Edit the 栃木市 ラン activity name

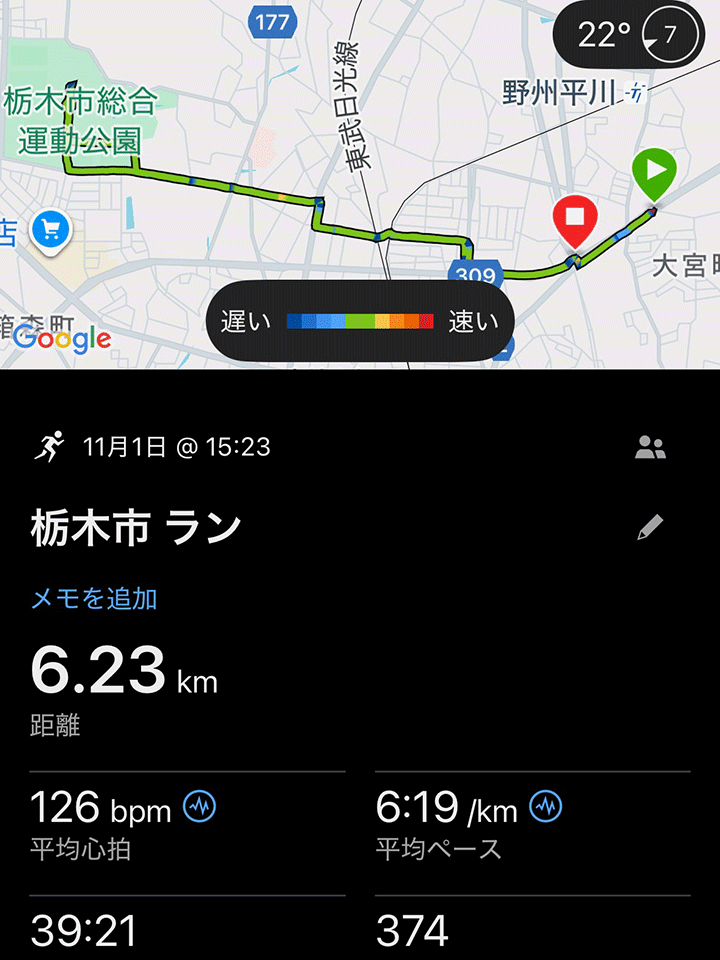pos(650,528)
